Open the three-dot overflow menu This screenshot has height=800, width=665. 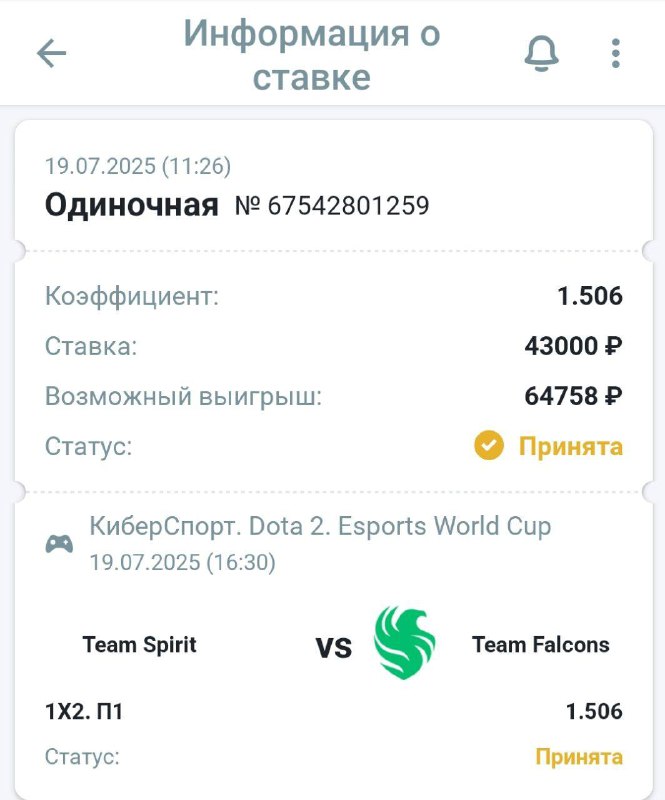point(616,53)
